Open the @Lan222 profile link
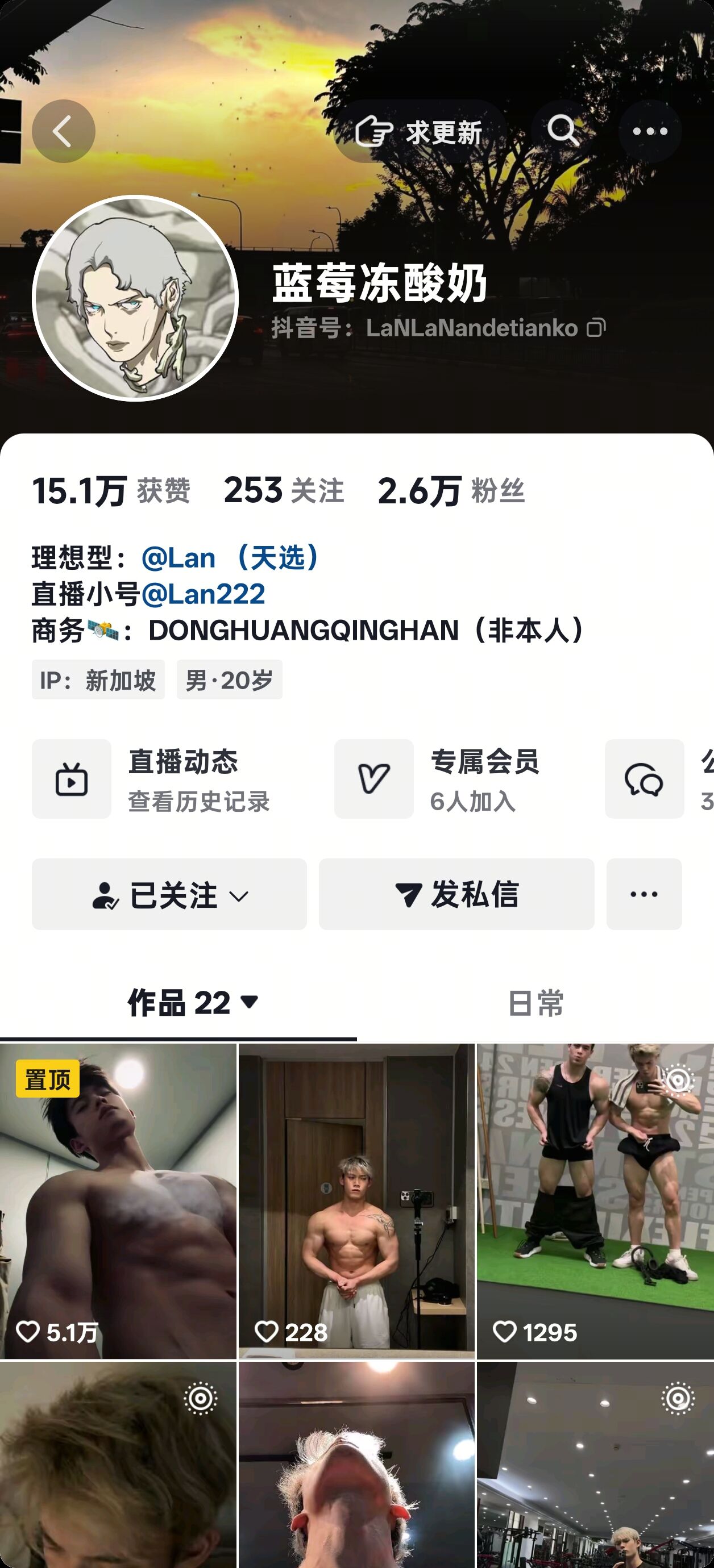This screenshot has height=1568, width=714. click(204, 594)
